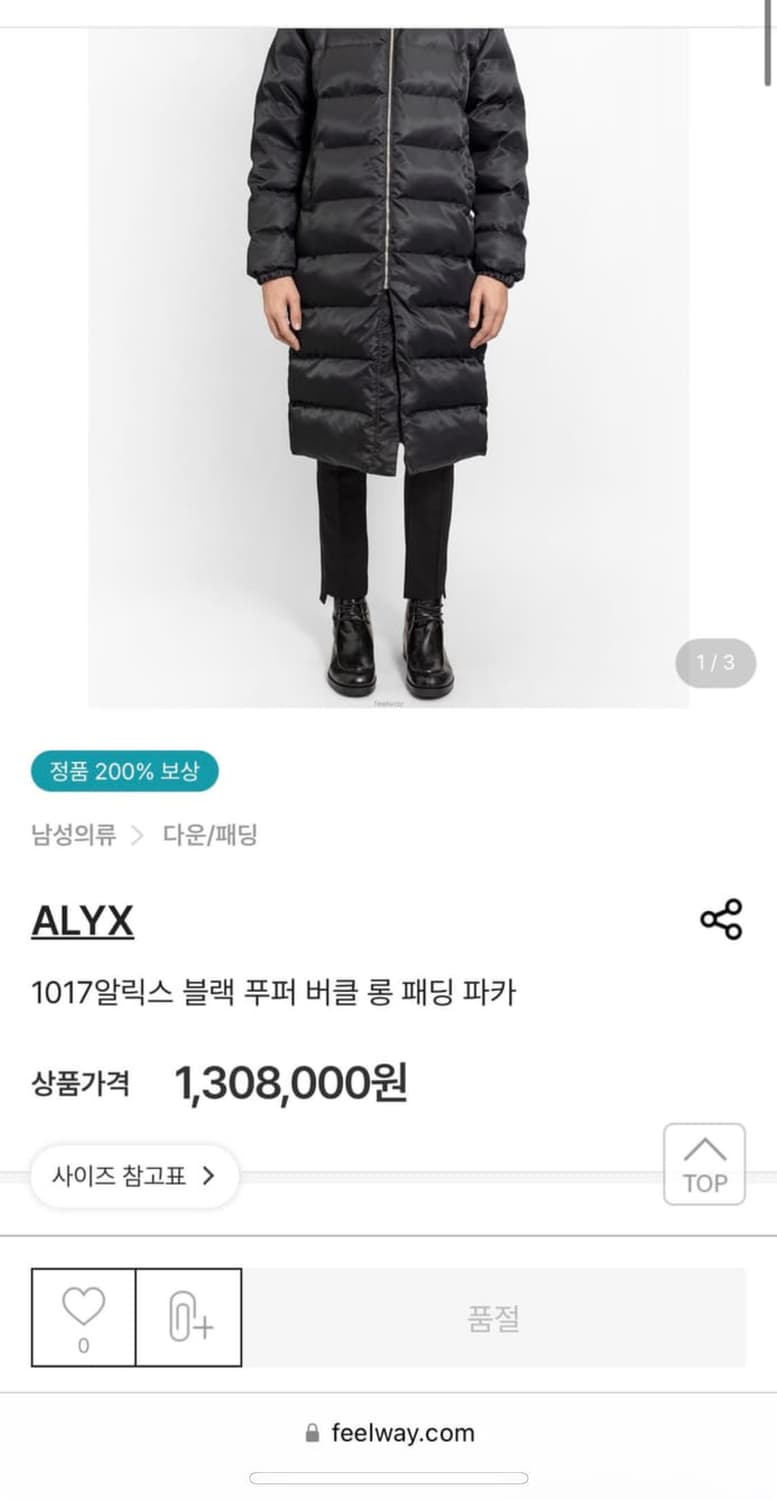Expand the size reference chart

point(134,1176)
